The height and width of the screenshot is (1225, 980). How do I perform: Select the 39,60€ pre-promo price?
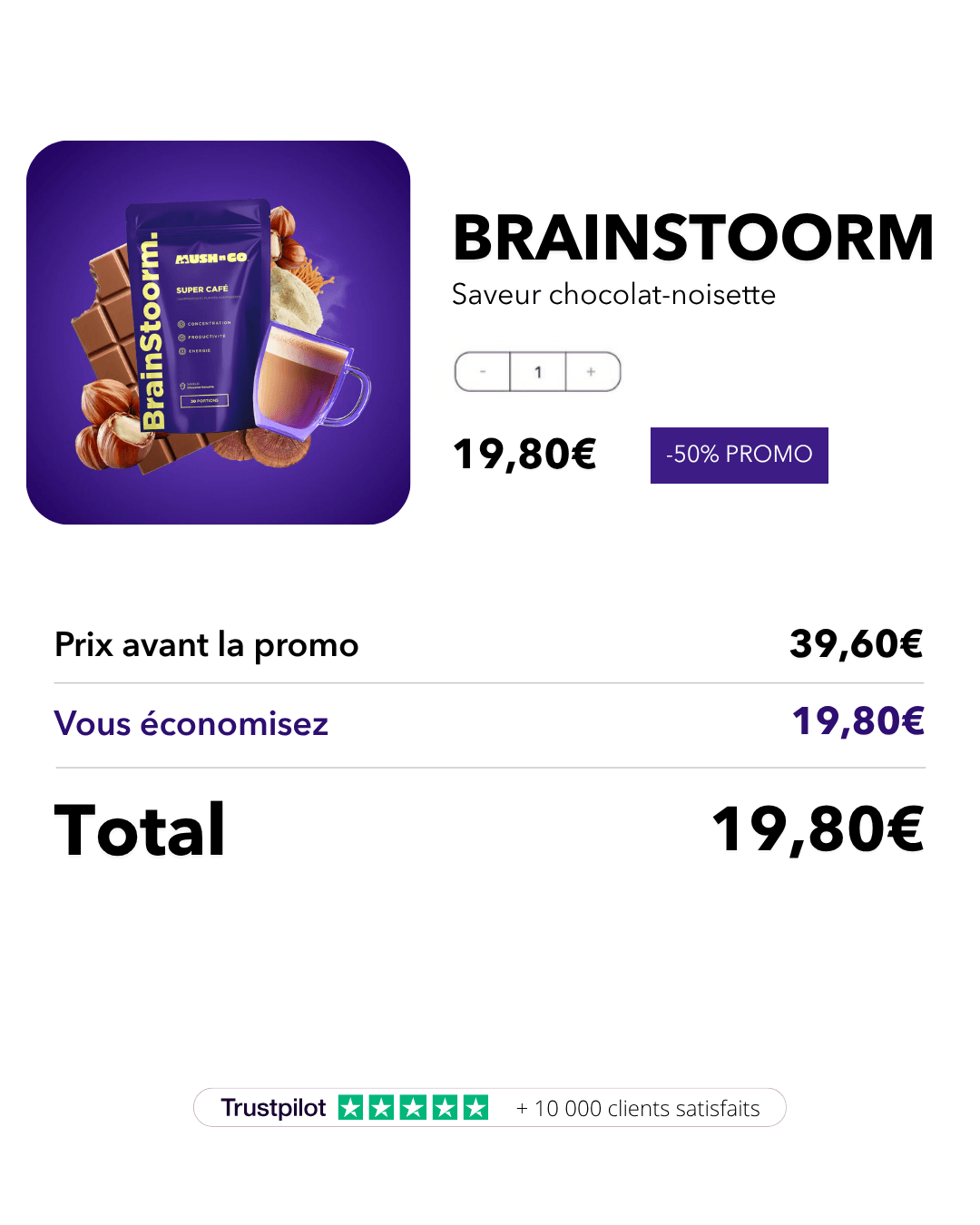[x=856, y=644]
